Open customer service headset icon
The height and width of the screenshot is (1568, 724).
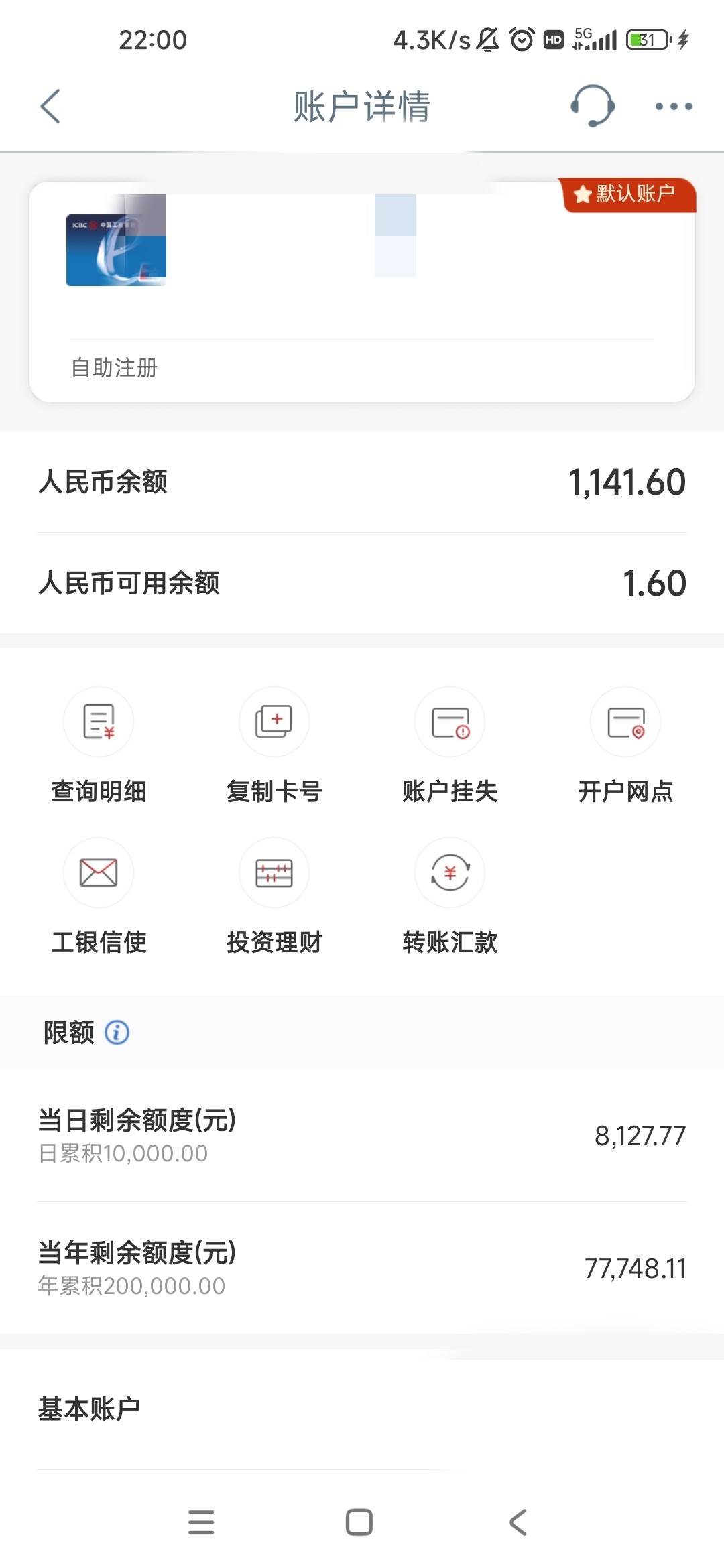pos(593,106)
